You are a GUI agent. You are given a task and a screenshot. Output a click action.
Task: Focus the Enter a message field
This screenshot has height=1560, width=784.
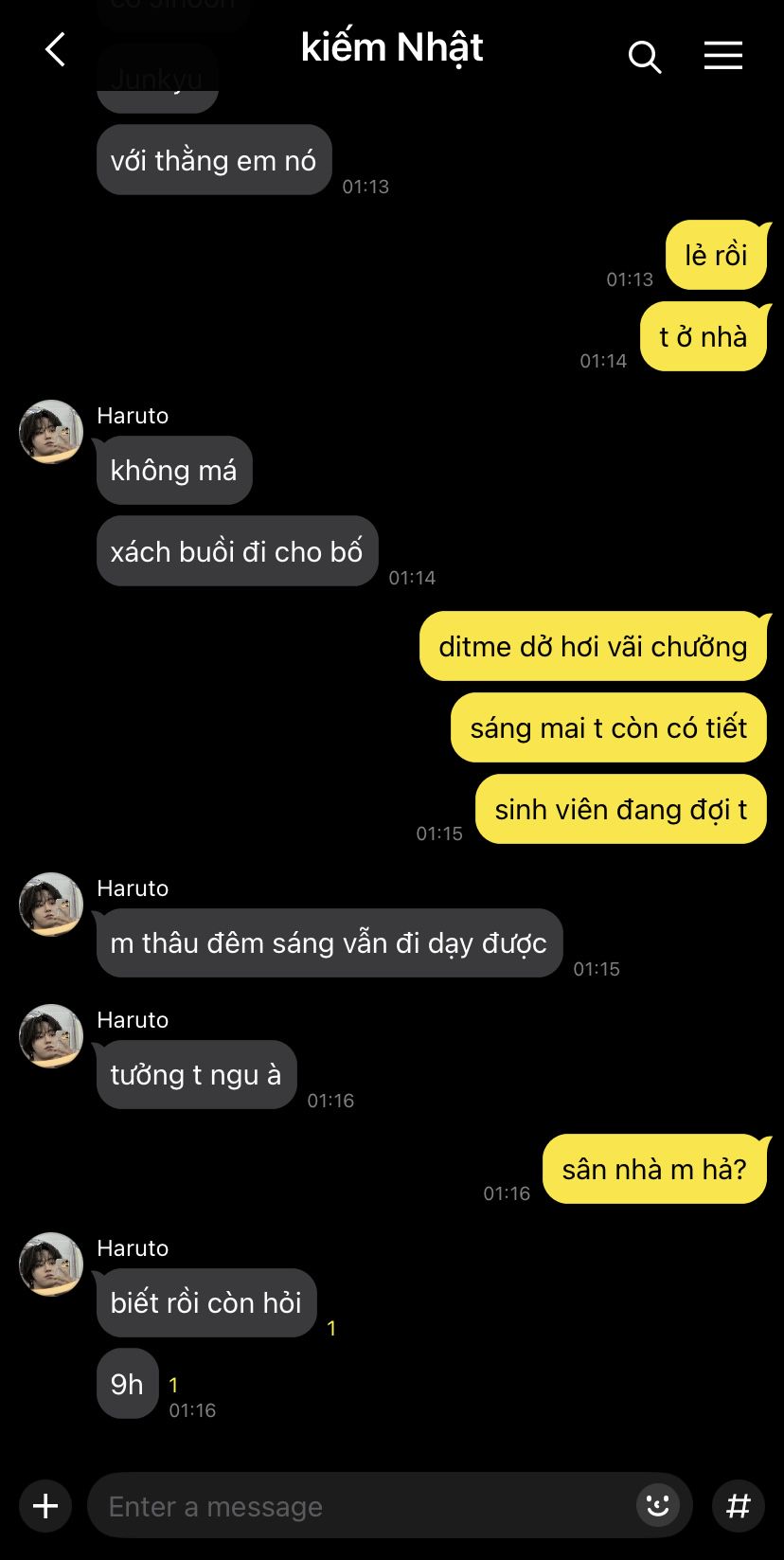click(x=360, y=1505)
